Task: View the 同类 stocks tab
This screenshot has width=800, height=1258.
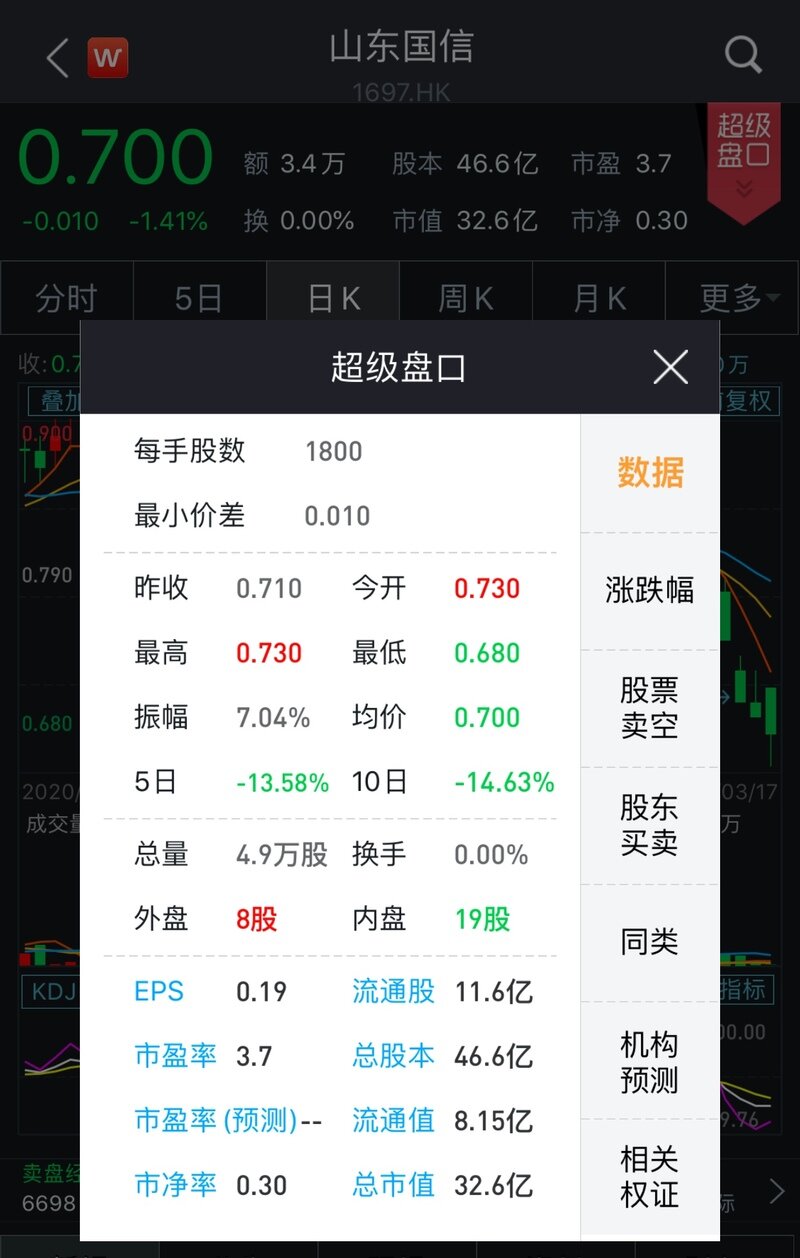Action: pos(650,942)
